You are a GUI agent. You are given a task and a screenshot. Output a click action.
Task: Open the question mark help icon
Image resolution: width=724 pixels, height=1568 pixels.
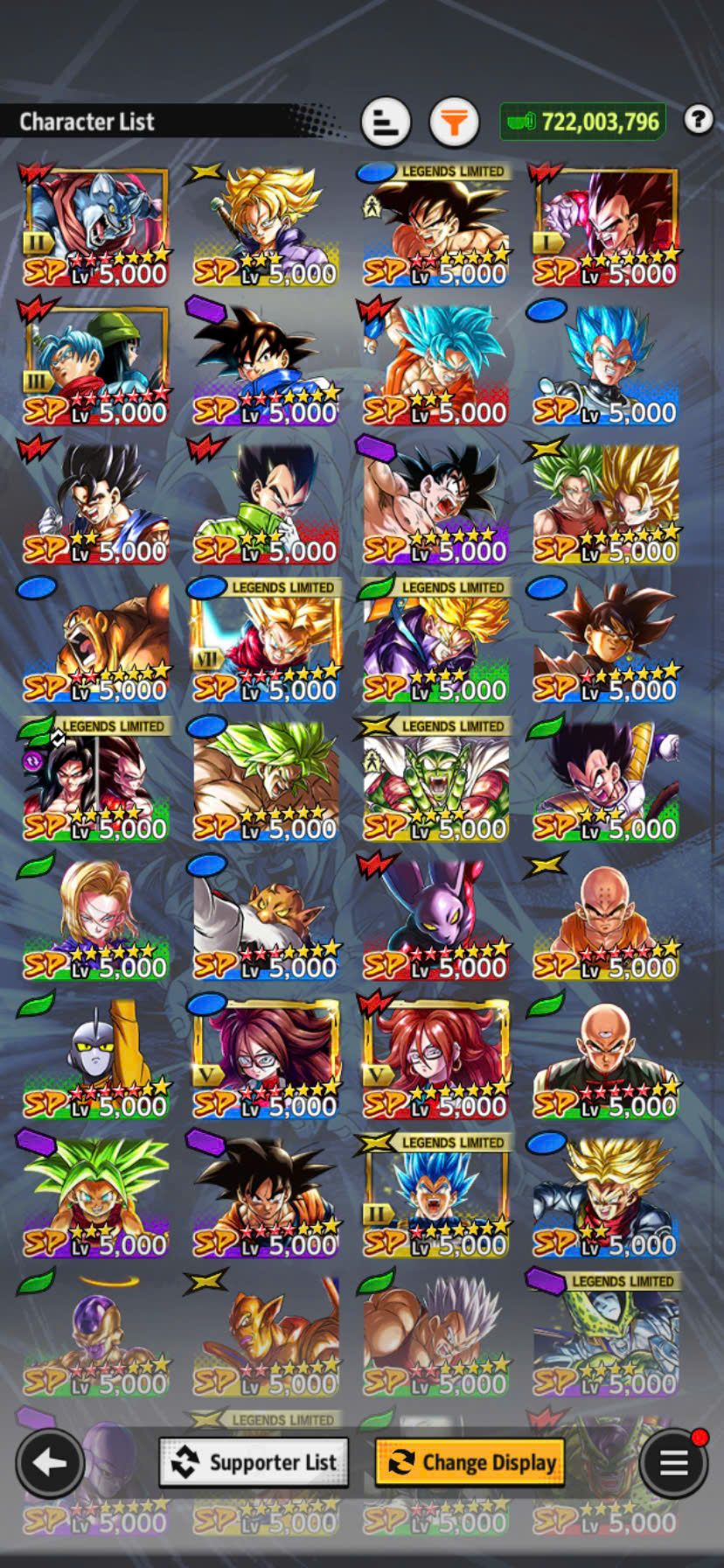[698, 119]
